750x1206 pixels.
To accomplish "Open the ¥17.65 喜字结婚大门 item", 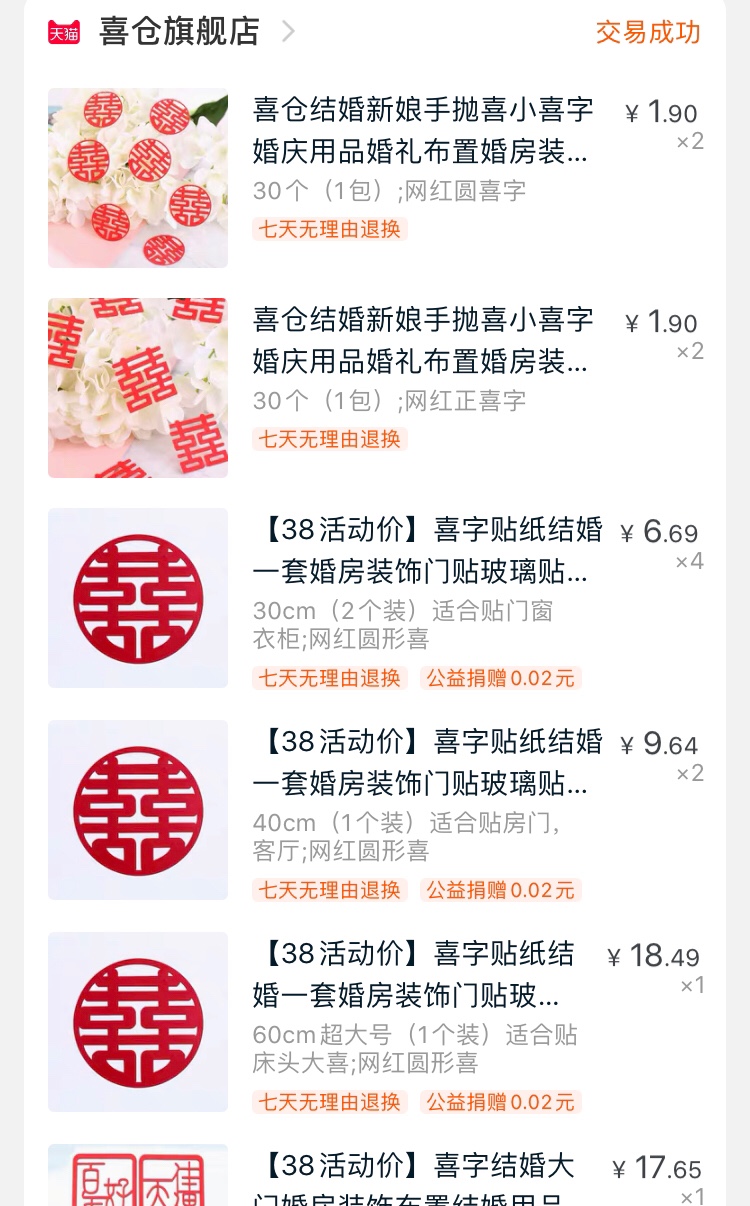I will (413, 1177).
